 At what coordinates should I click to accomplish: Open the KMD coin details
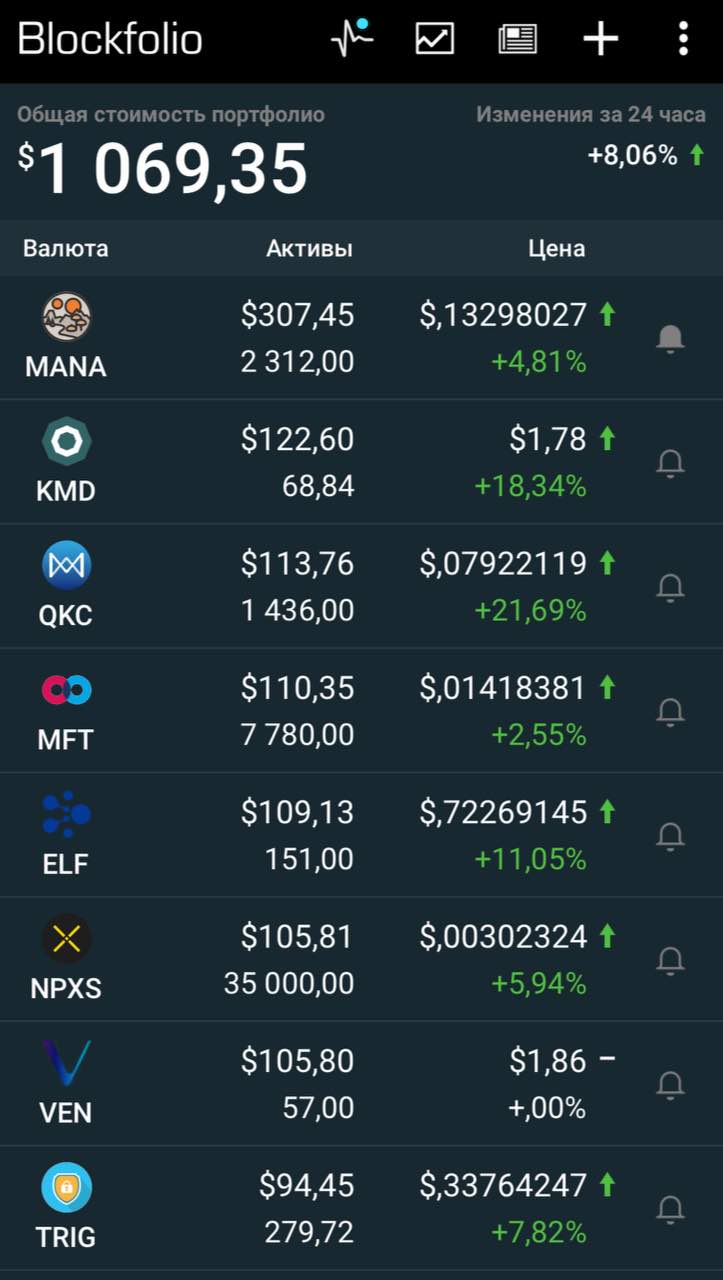click(x=361, y=462)
